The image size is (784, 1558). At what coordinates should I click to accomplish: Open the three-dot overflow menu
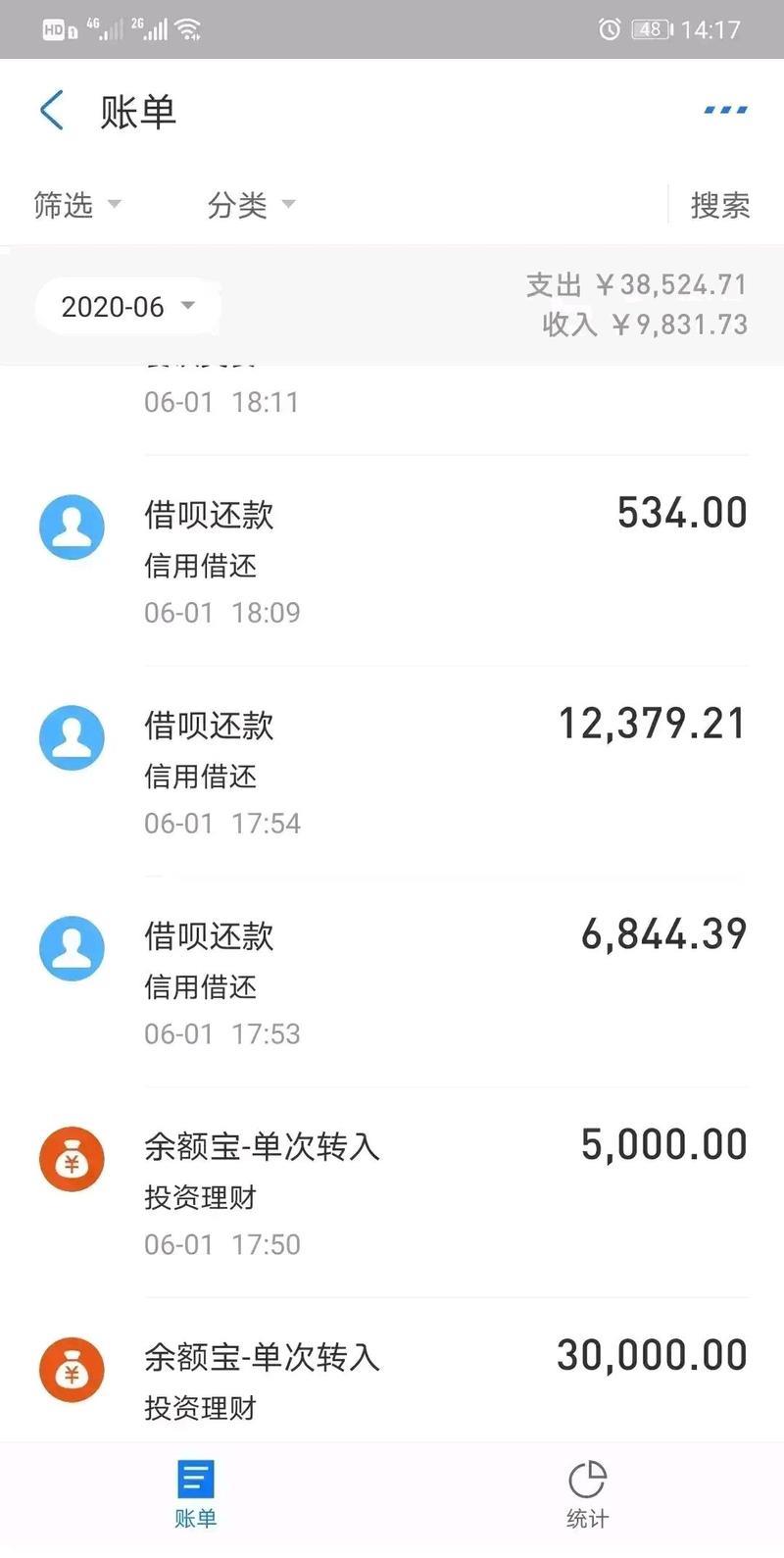tap(725, 111)
